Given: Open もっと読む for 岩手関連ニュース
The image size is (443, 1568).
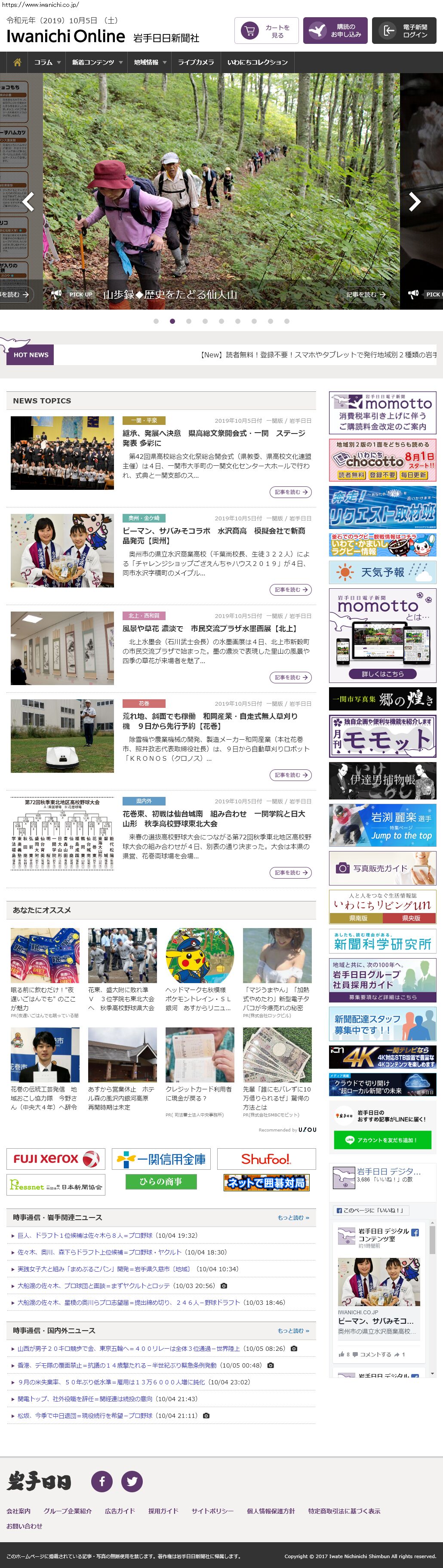Looking at the screenshot, I should pos(293,1218).
